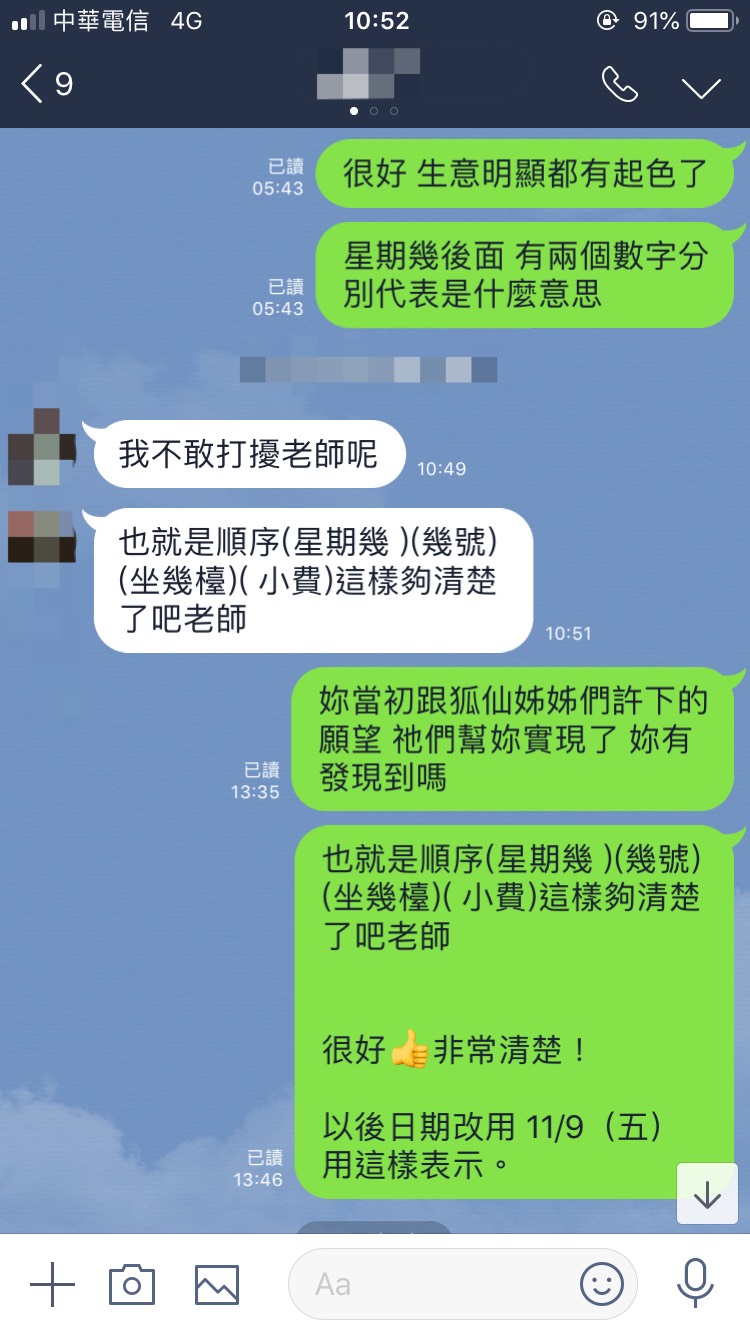Open the plus attachment menu
This screenshot has height=1334, width=750.
[52, 1284]
